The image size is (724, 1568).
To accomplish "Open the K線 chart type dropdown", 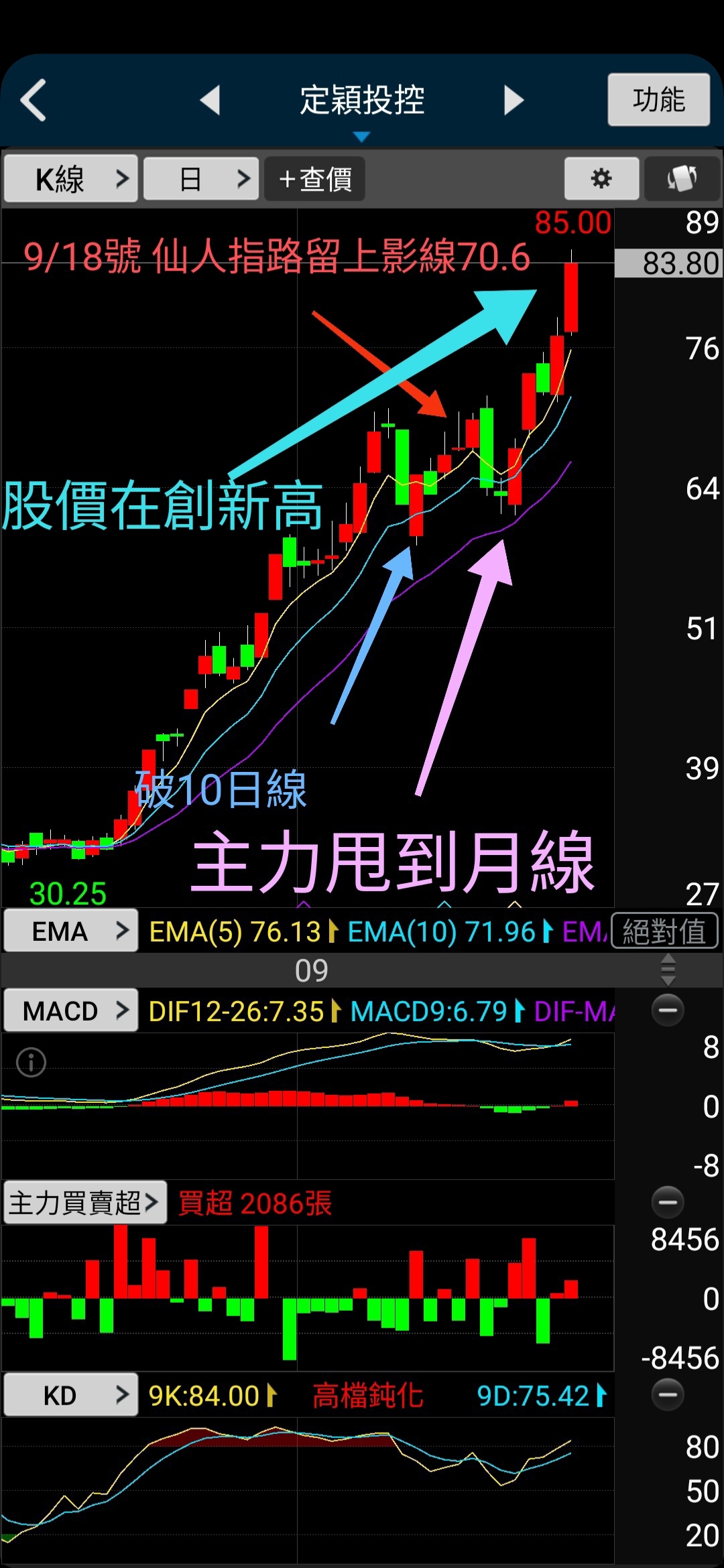I will pyautogui.click(x=71, y=179).
